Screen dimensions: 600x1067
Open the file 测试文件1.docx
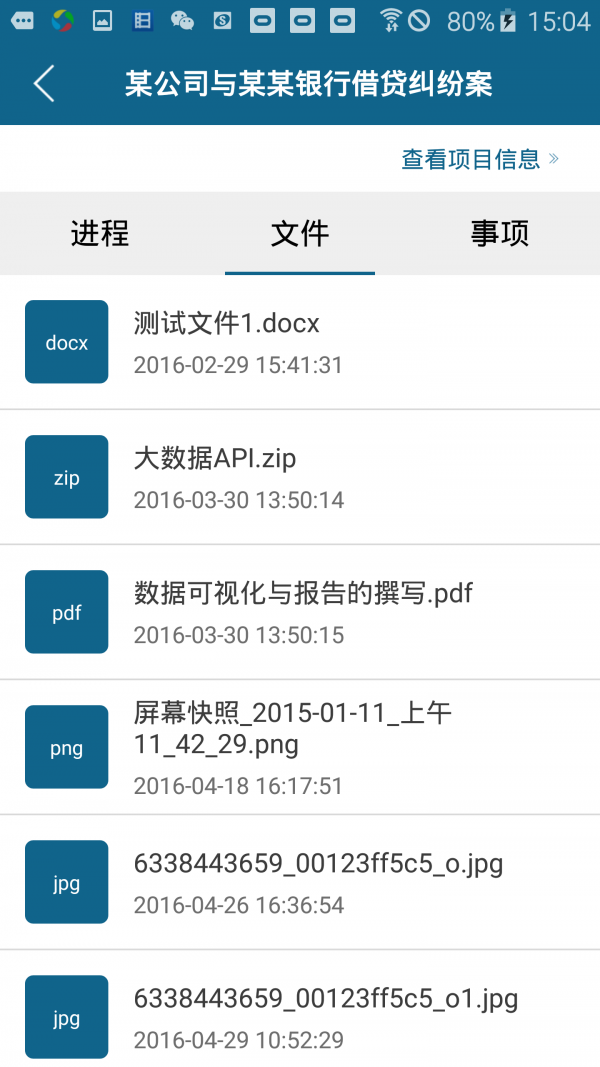click(300, 342)
